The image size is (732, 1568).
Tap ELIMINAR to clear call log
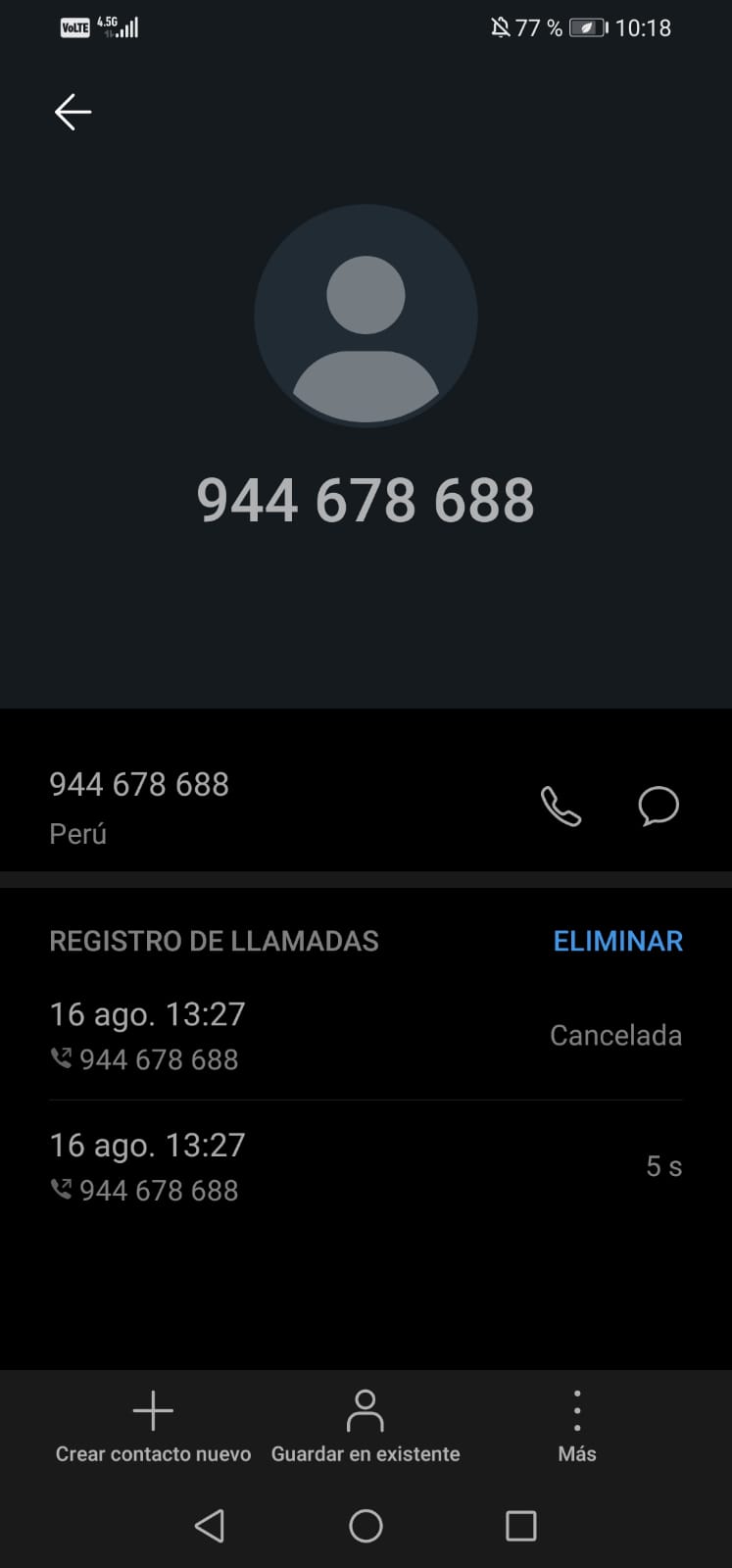point(617,941)
